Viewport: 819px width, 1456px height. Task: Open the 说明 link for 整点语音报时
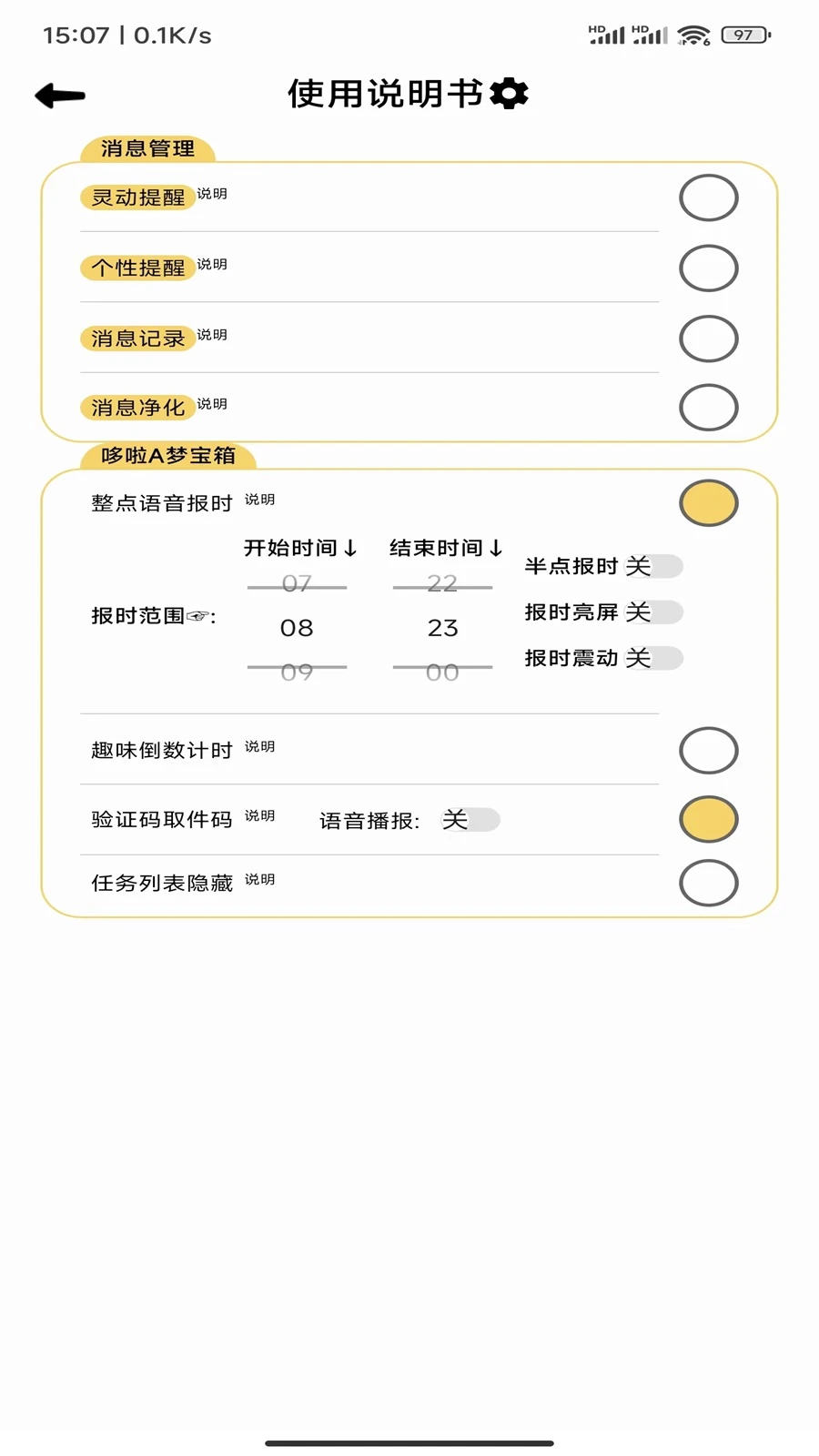[x=258, y=500]
